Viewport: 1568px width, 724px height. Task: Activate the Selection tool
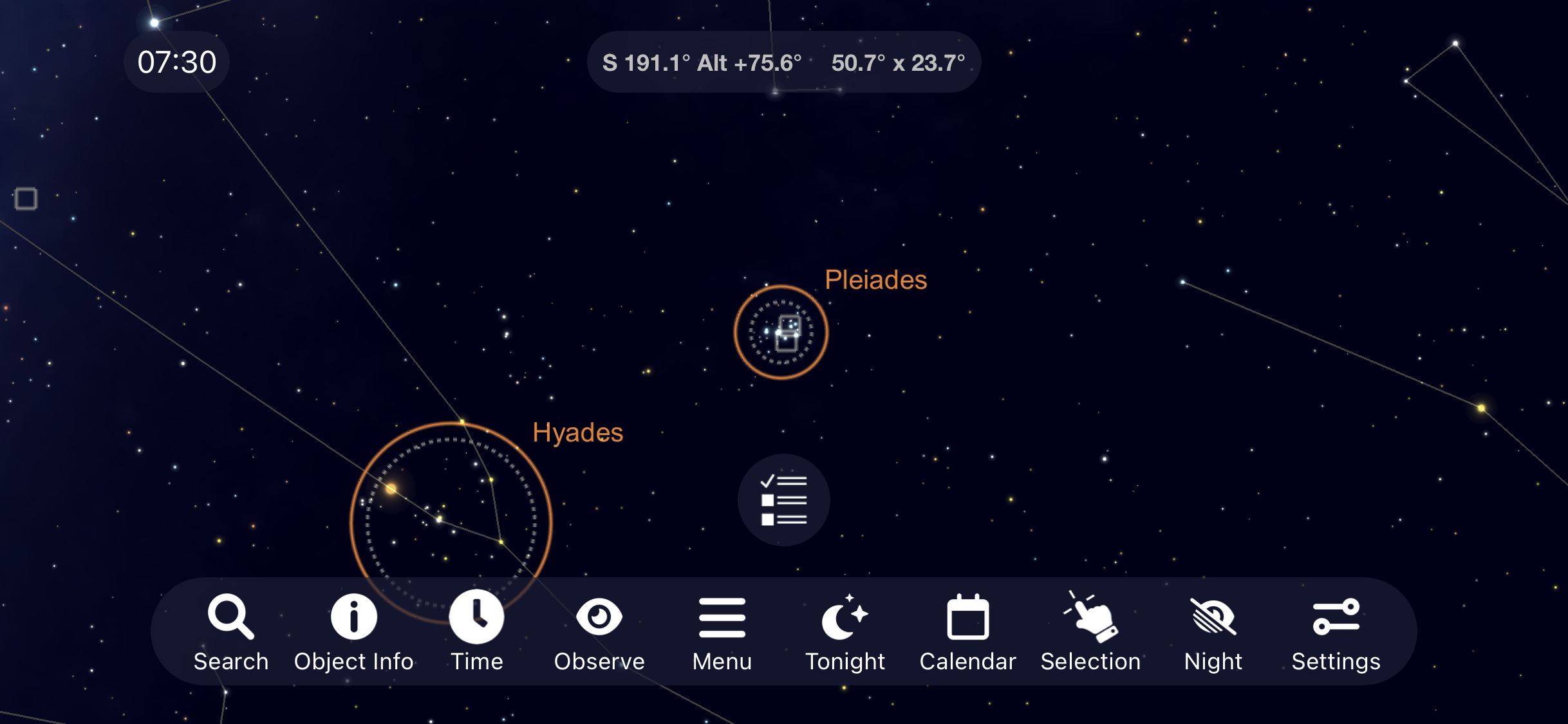[1090, 631]
